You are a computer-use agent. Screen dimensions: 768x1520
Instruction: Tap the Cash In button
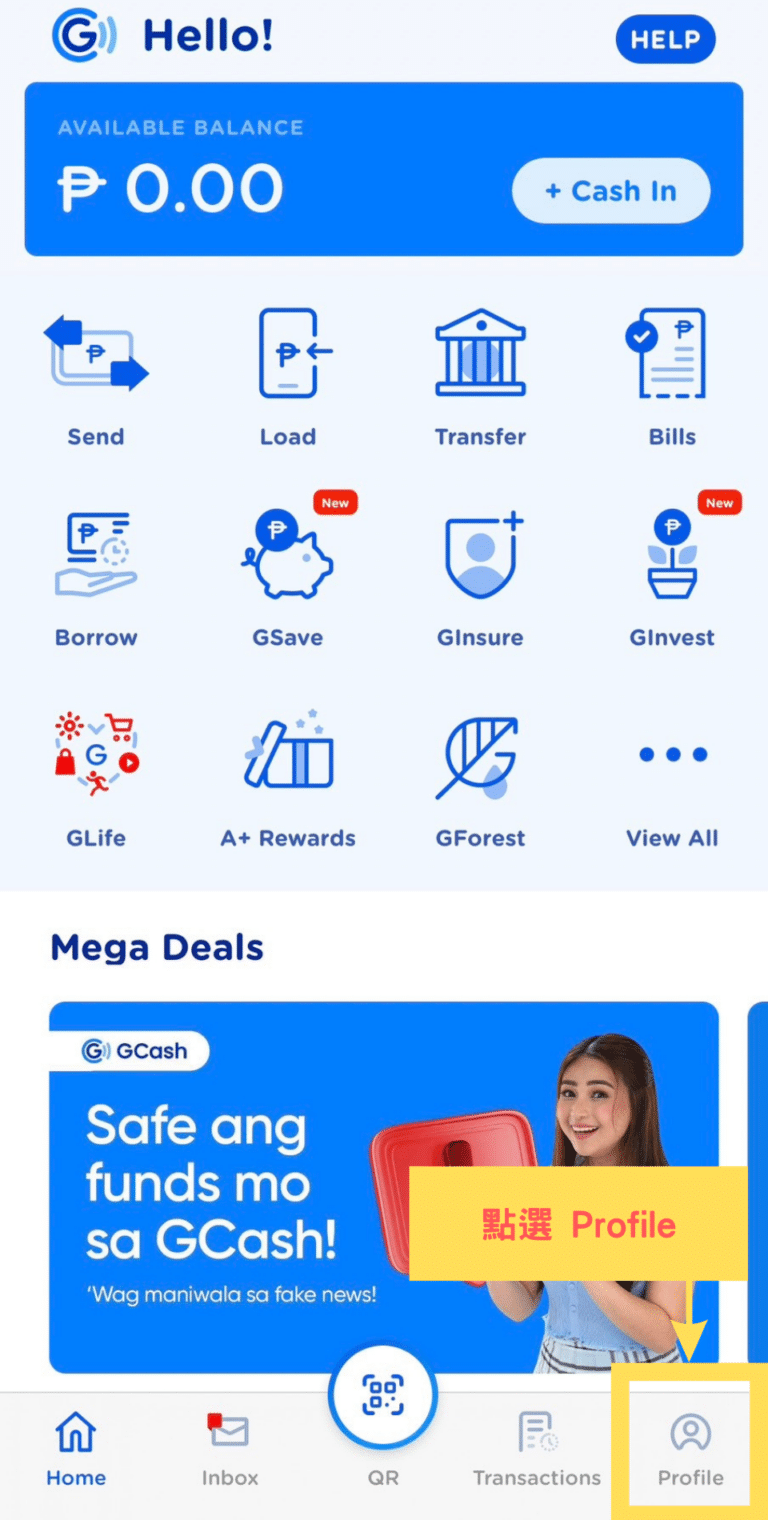coord(611,191)
